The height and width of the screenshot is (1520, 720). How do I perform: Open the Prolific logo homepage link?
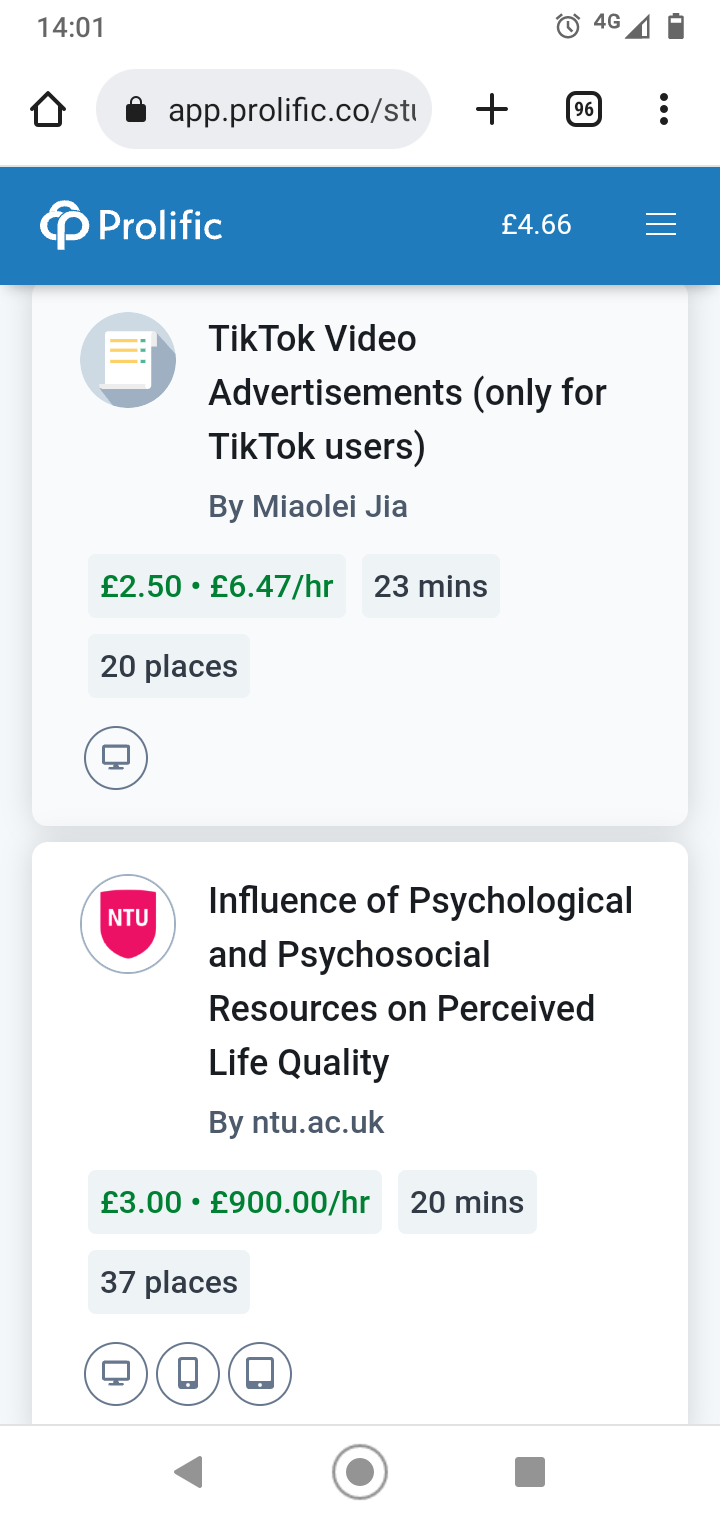[131, 225]
